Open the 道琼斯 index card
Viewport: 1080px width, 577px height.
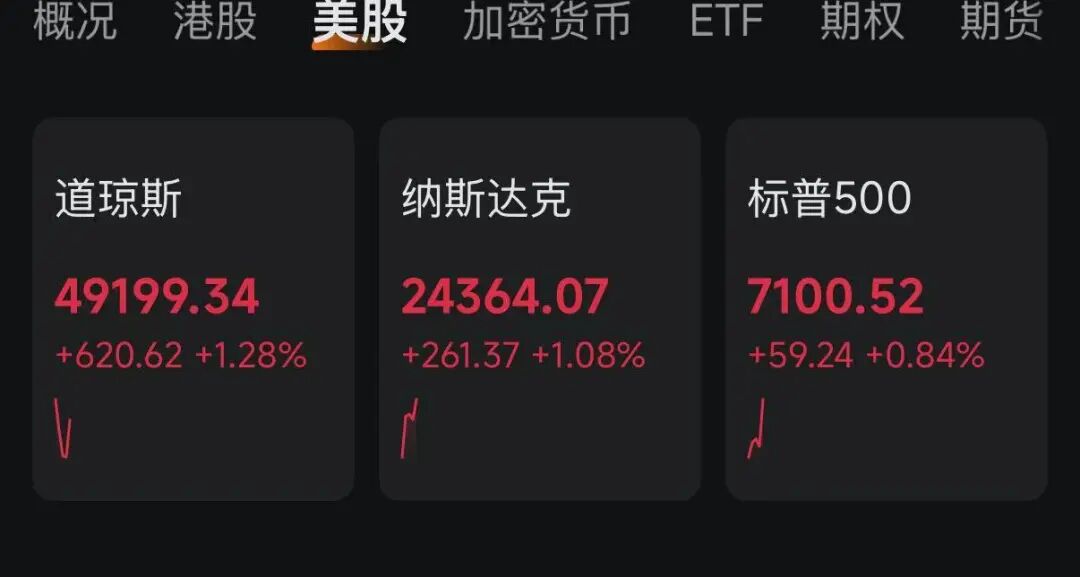click(x=193, y=308)
